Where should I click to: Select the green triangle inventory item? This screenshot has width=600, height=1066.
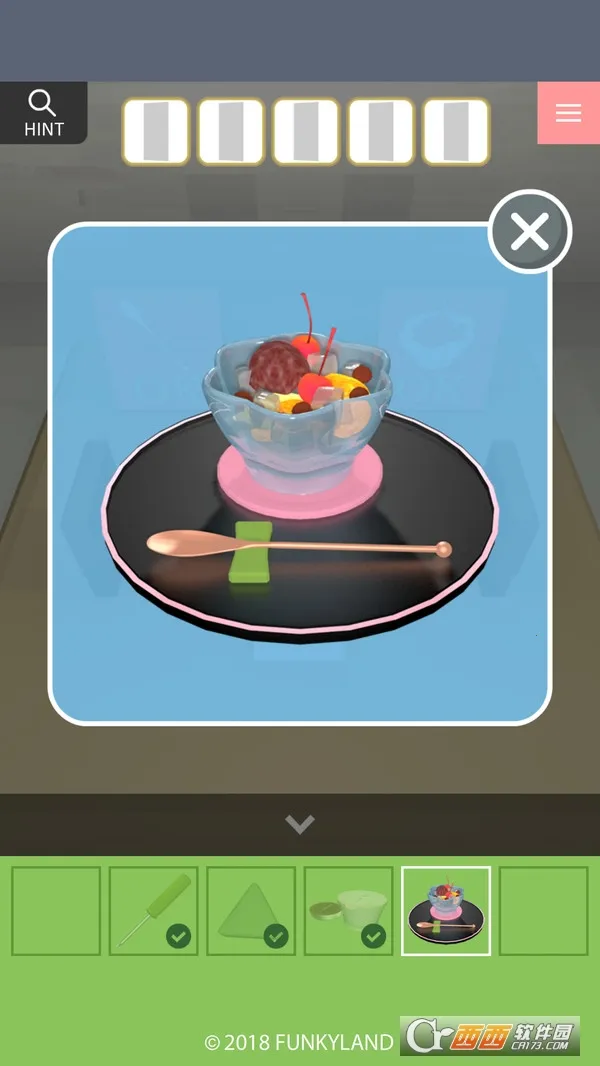250,910
